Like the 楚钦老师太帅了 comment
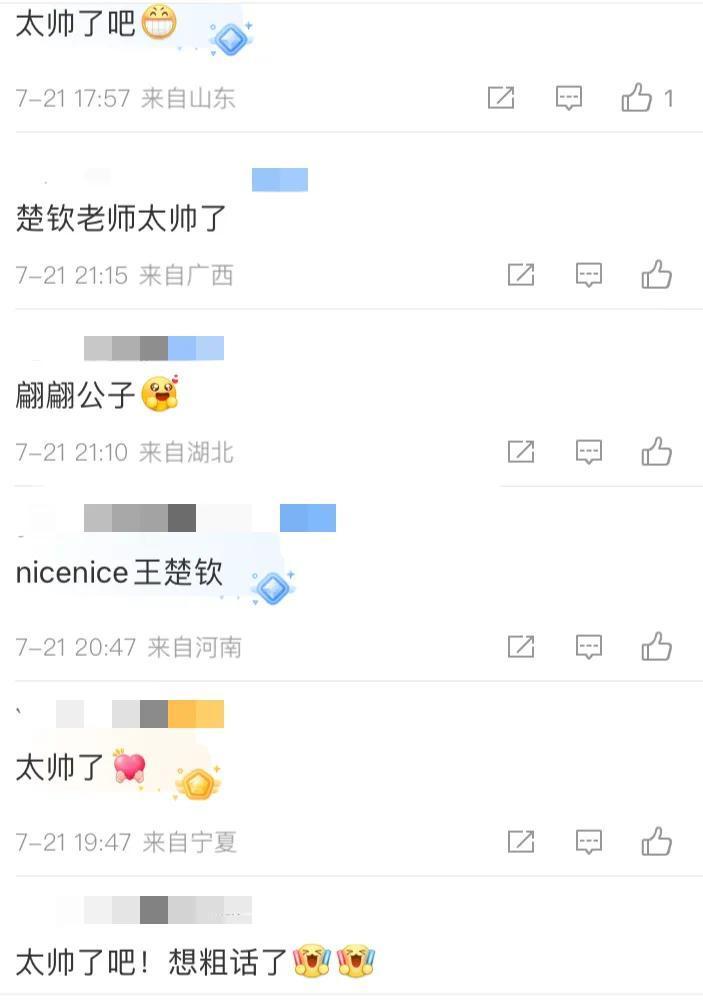Screen dimensions: 703x1007 [657, 275]
